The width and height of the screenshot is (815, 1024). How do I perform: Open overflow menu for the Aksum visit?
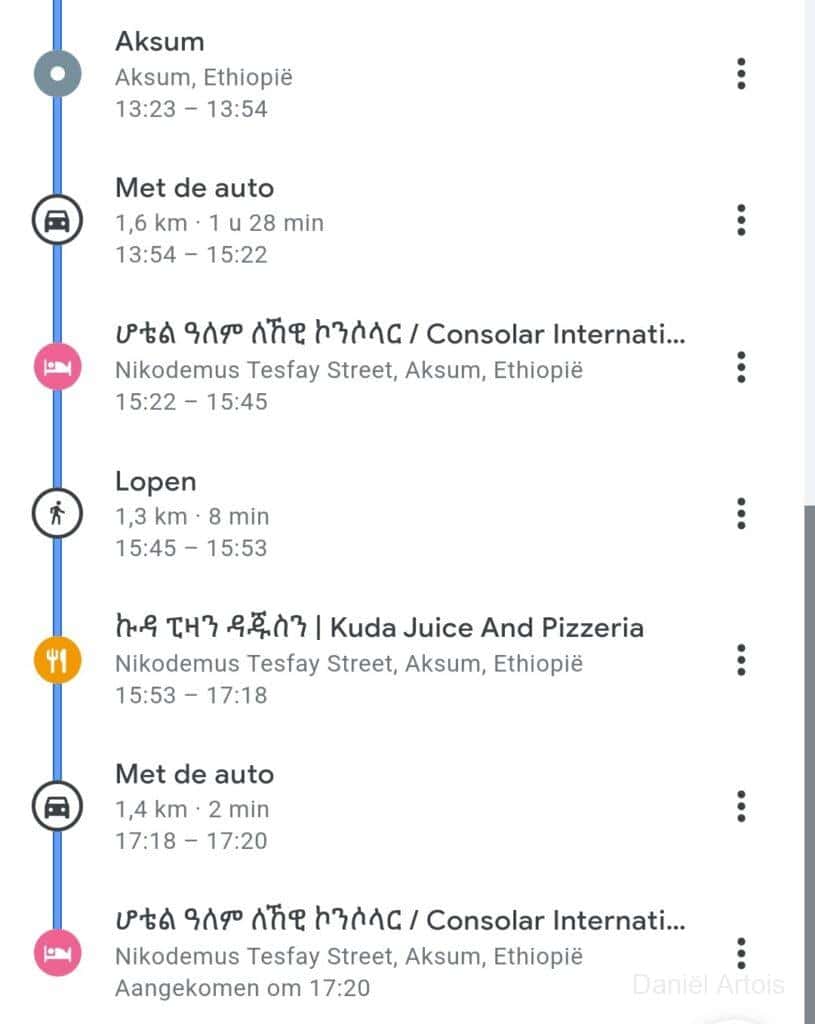tap(741, 74)
